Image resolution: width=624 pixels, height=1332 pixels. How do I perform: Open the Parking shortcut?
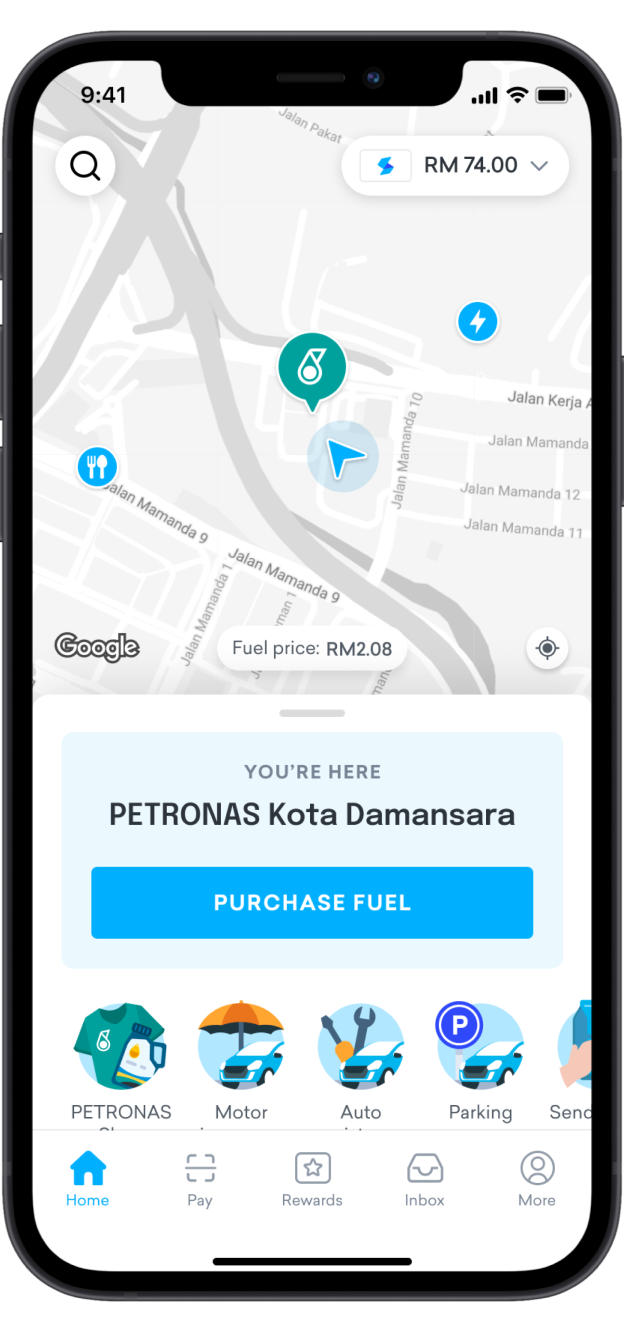click(480, 1048)
